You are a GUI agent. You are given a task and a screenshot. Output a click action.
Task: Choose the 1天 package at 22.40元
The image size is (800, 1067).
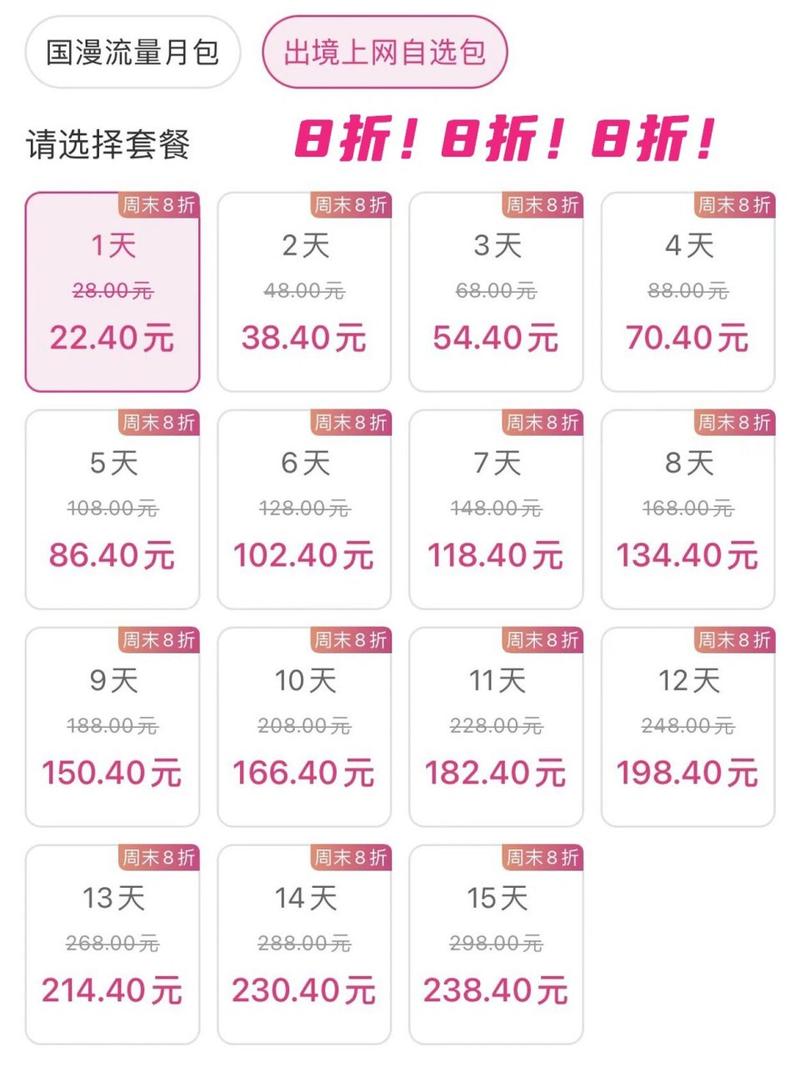coord(112,291)
